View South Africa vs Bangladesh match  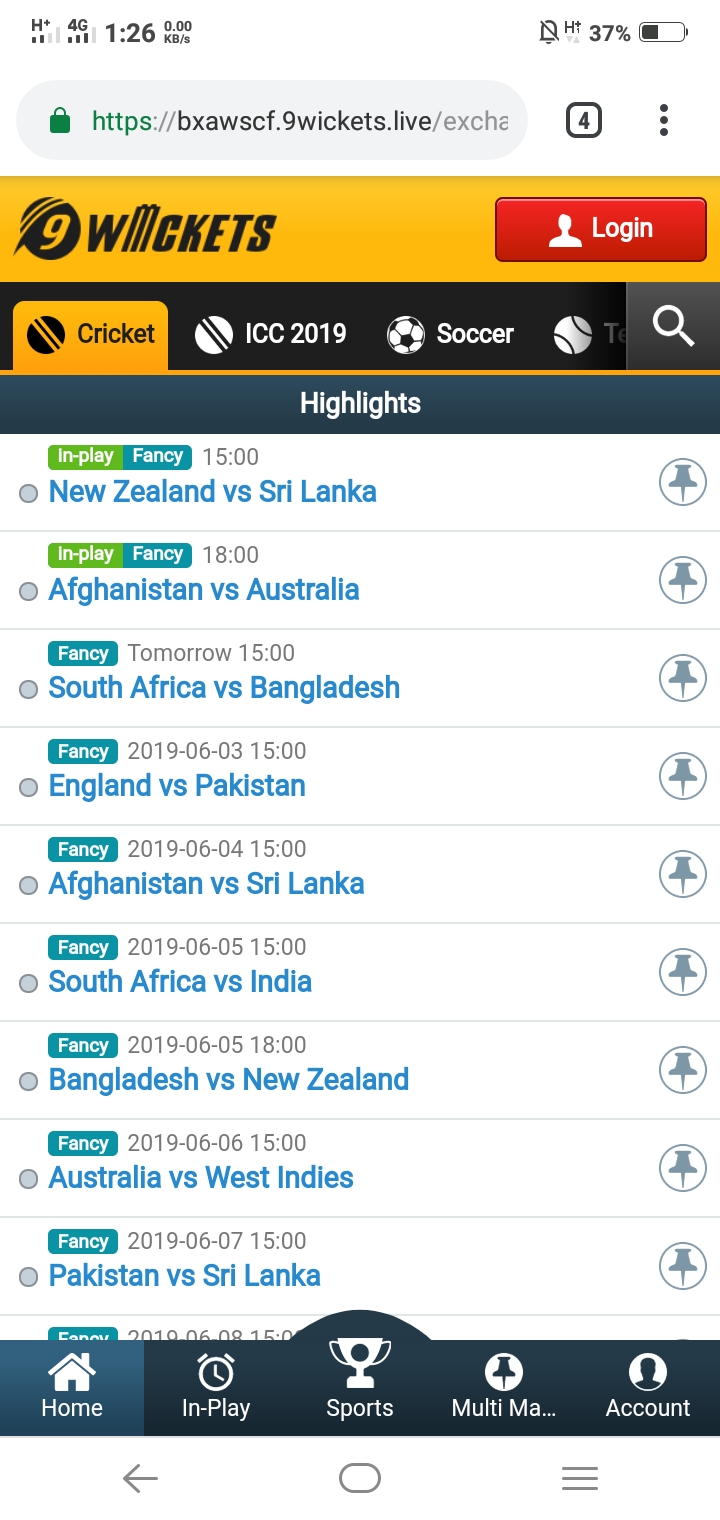coord(224,688)
